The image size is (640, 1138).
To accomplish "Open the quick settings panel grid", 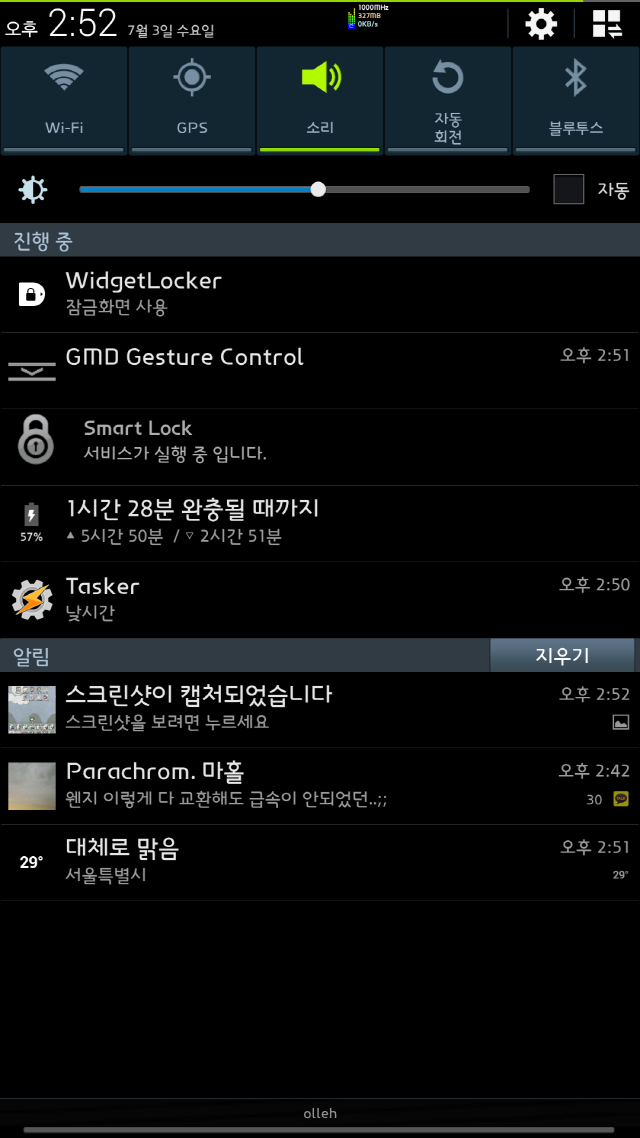I will pos(607,24).
